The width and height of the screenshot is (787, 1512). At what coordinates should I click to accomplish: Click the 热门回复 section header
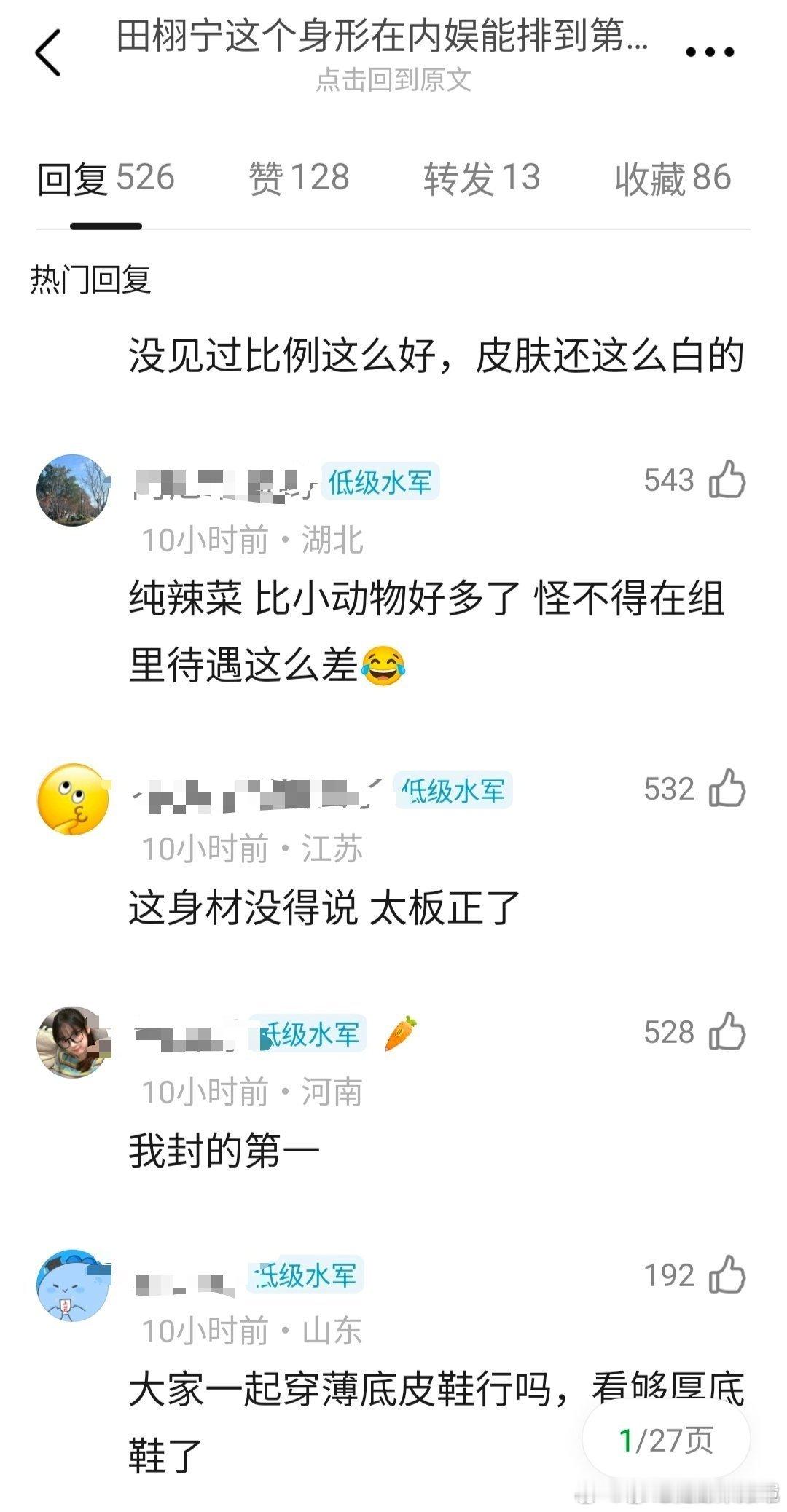click(90, 277)
